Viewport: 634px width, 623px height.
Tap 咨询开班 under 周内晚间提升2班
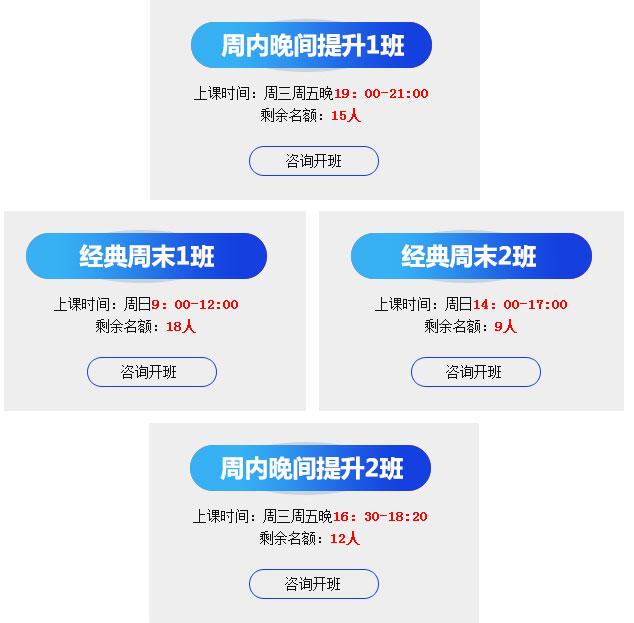(x=313, y=584)
